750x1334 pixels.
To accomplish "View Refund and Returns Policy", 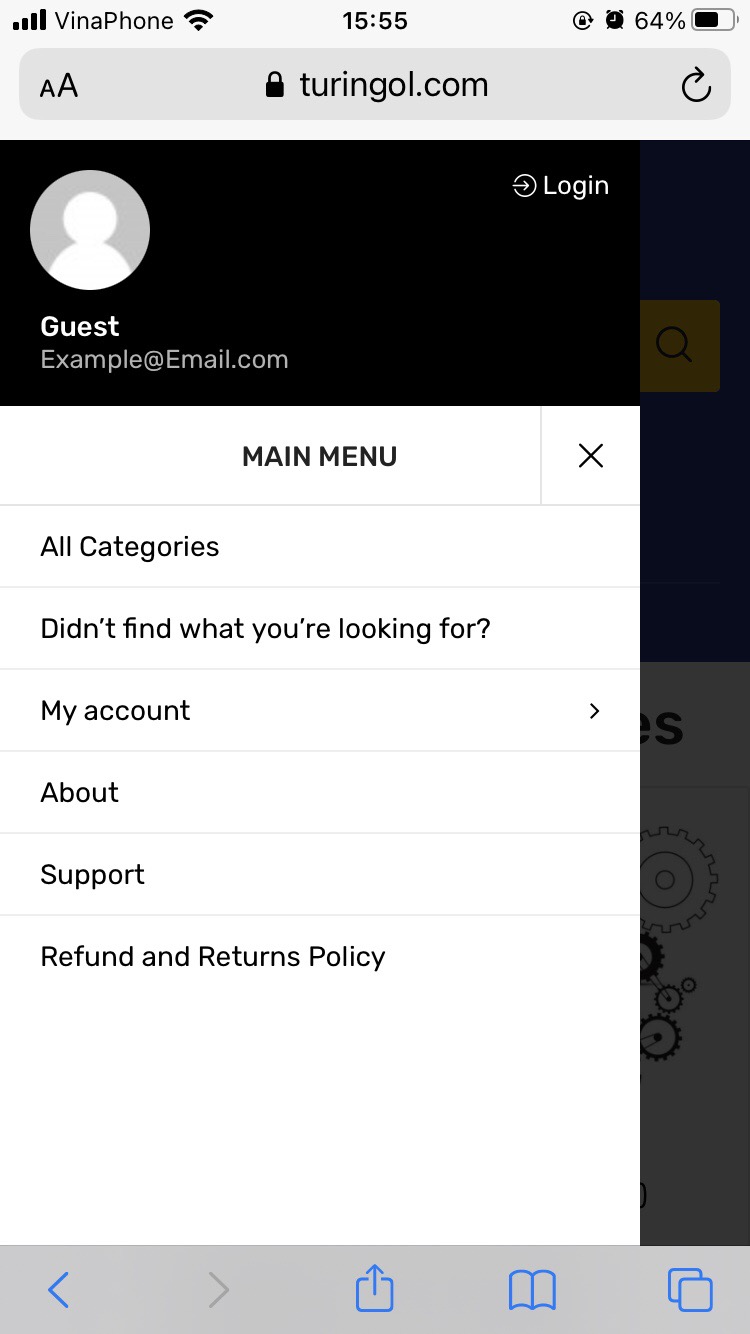I will pyautogui.click(x=320, y=957).
